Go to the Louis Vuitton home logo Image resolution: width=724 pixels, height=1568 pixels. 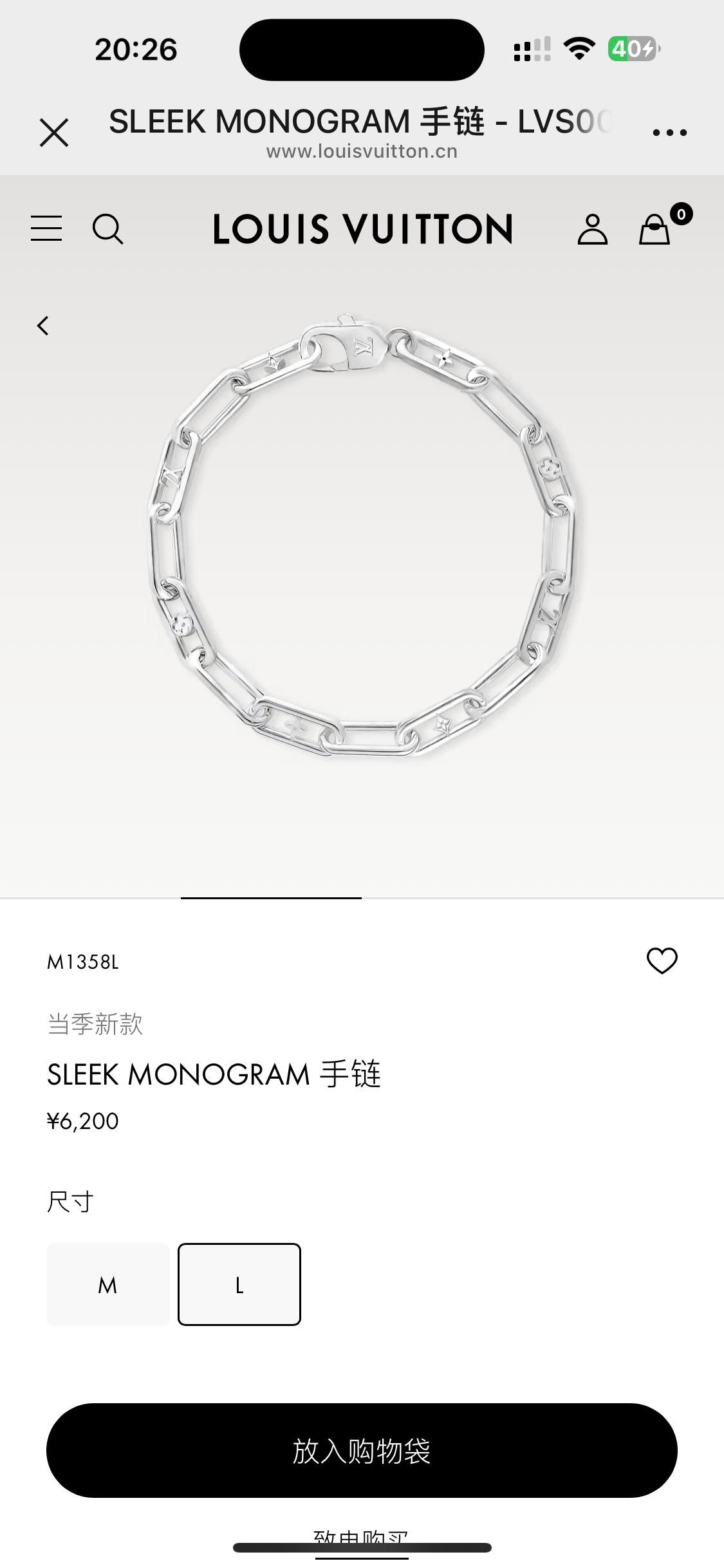(362, 229)
